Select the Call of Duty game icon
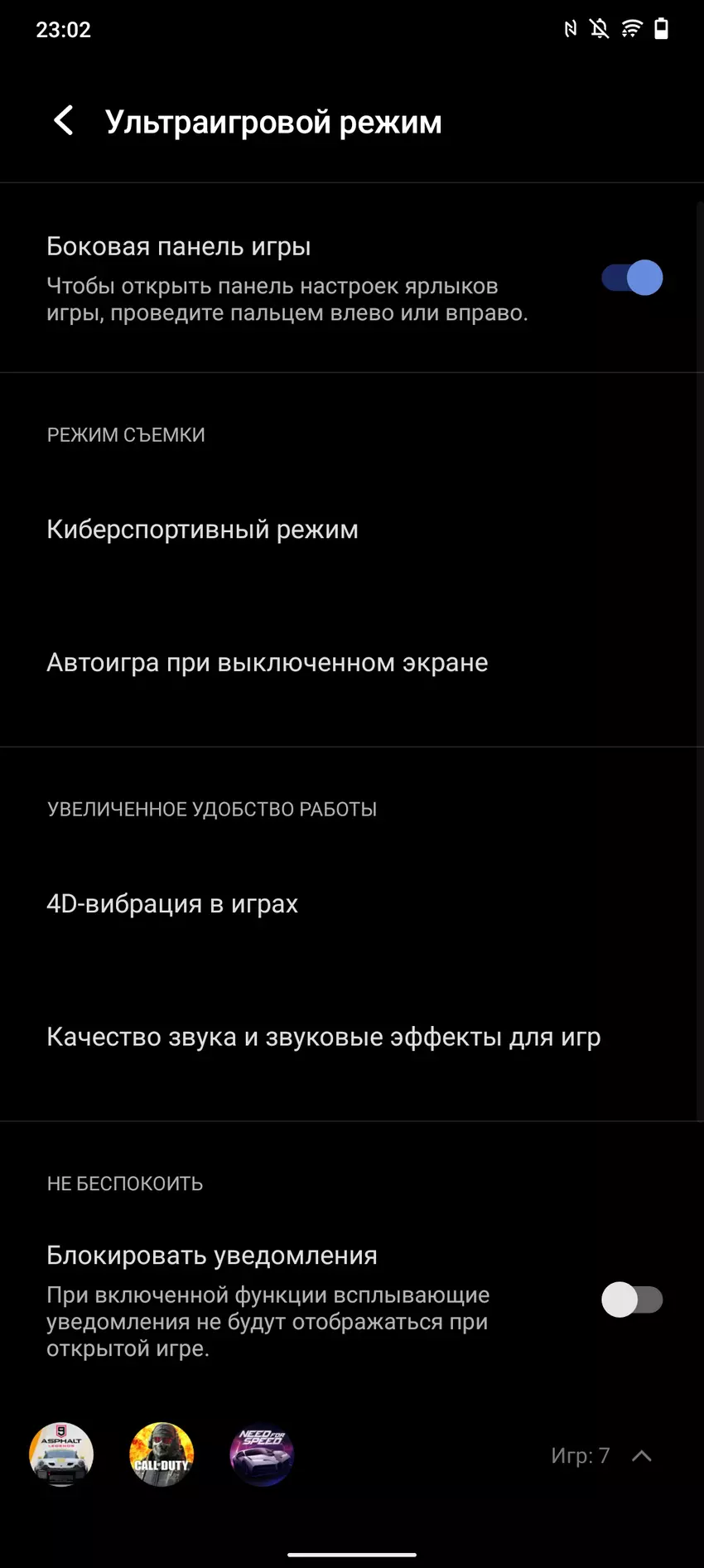Screen dimensions: 704x1568 point(162,1454)
